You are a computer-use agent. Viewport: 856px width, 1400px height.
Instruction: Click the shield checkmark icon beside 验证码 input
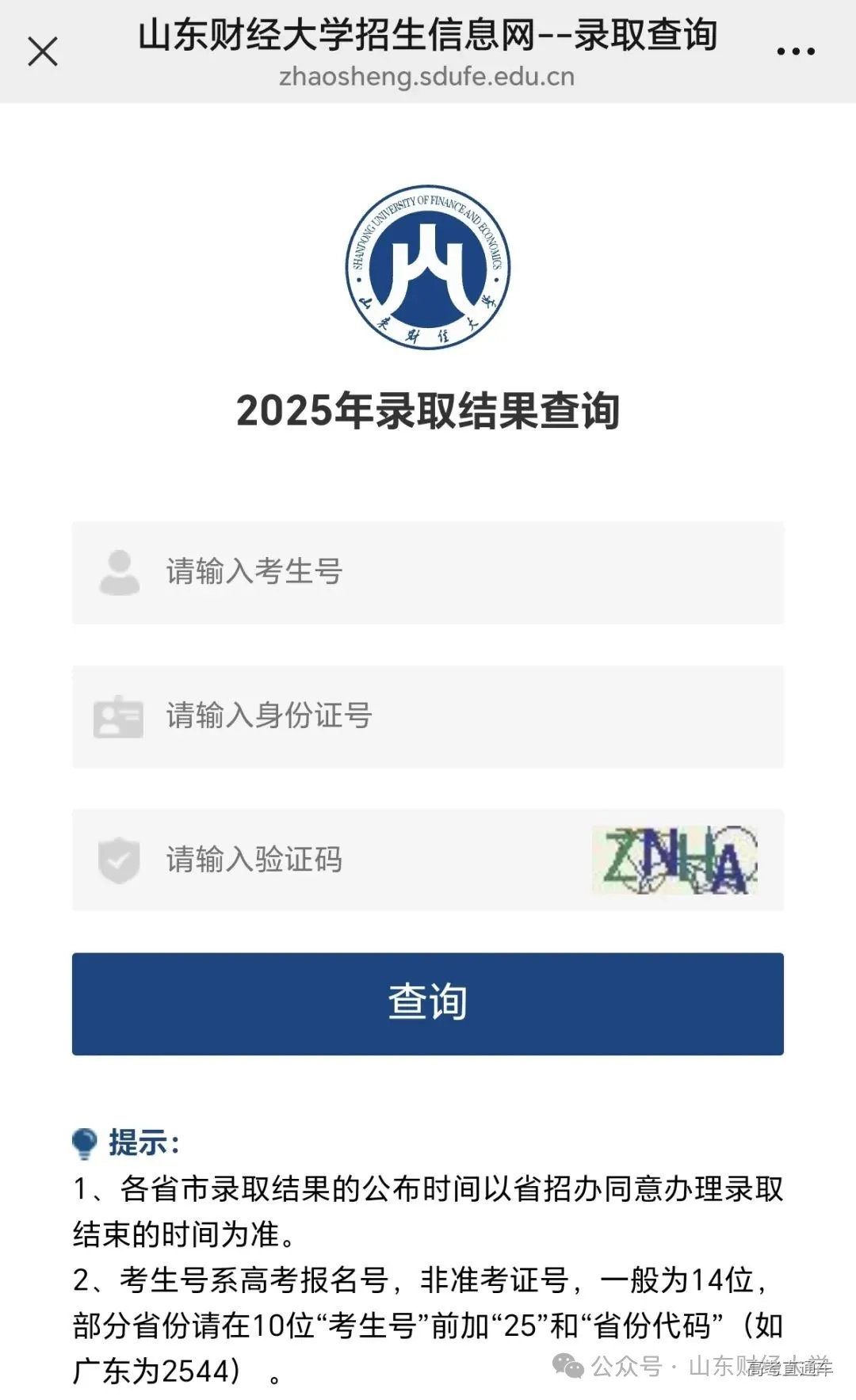(x=120, y=862)
